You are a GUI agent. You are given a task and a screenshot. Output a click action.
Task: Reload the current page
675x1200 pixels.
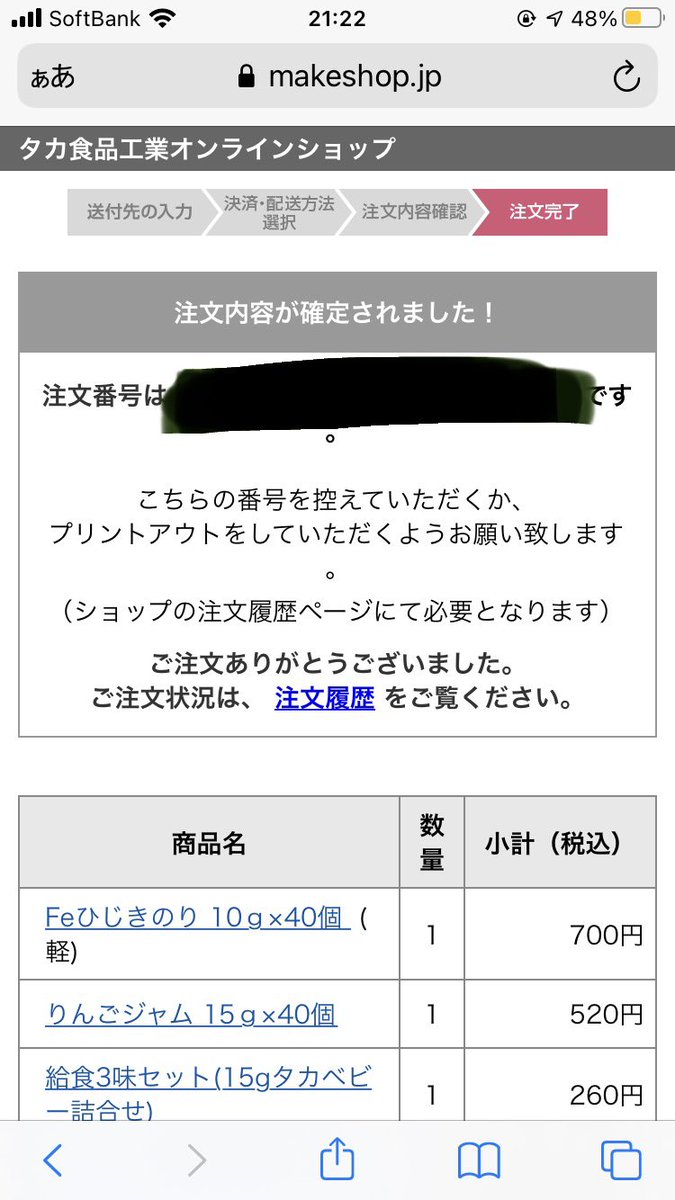pos(626,77)
